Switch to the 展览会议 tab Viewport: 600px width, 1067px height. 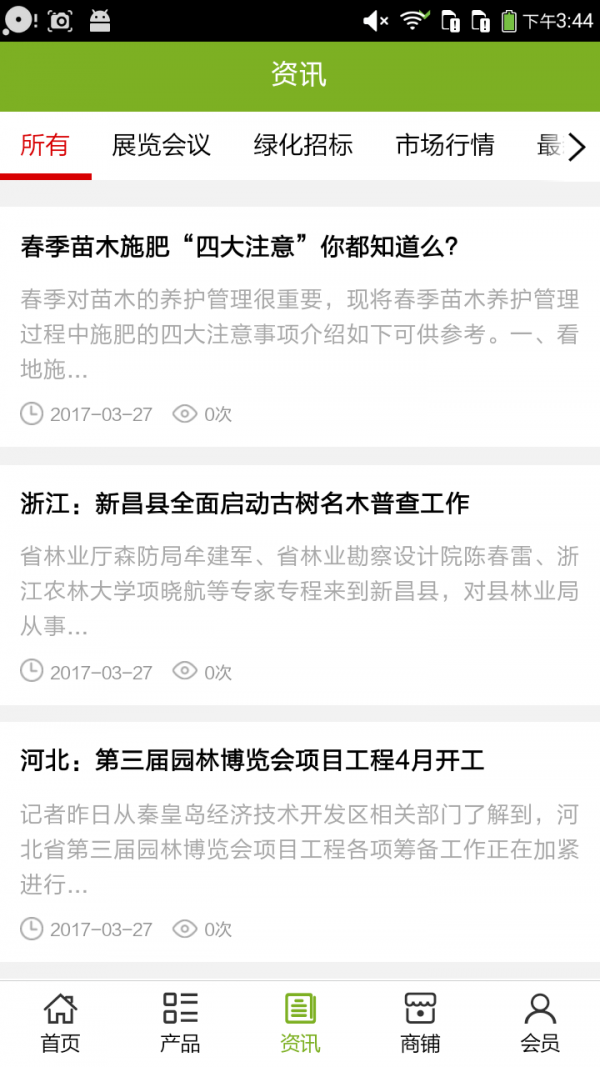tap(161, 146)
